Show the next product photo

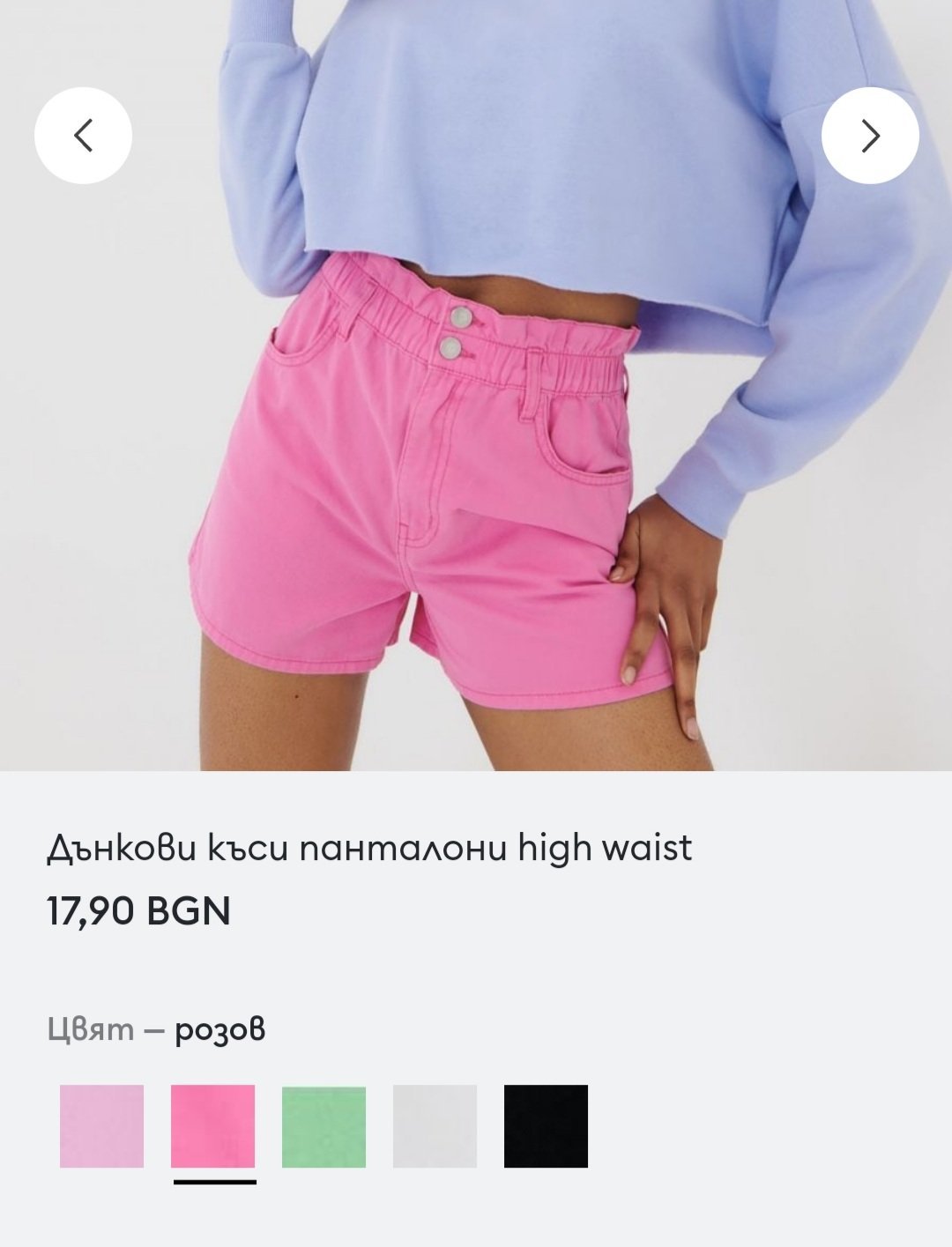tap(870, 136)
